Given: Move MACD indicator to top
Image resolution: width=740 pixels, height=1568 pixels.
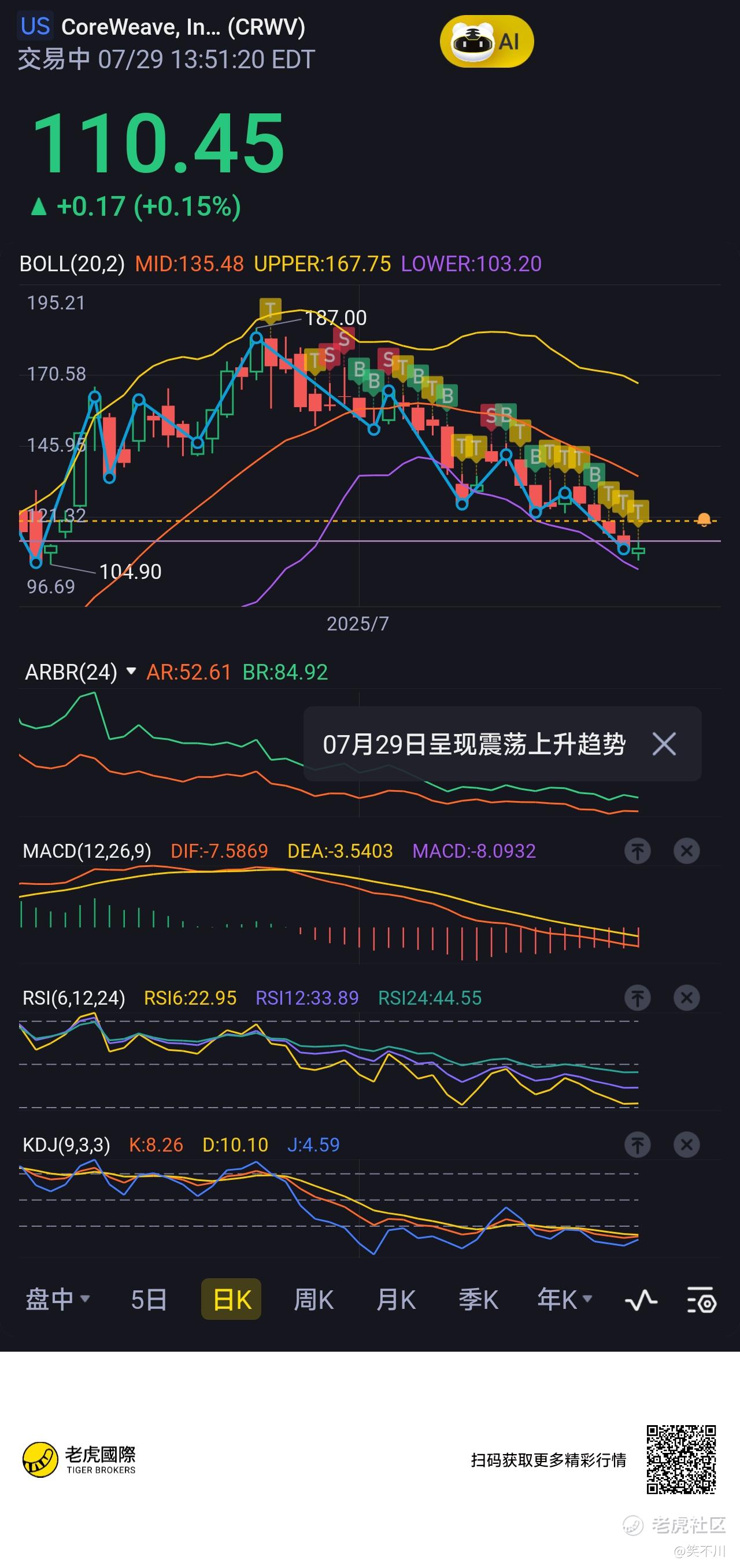Looking at the screenshot, I should coord(638,851).
